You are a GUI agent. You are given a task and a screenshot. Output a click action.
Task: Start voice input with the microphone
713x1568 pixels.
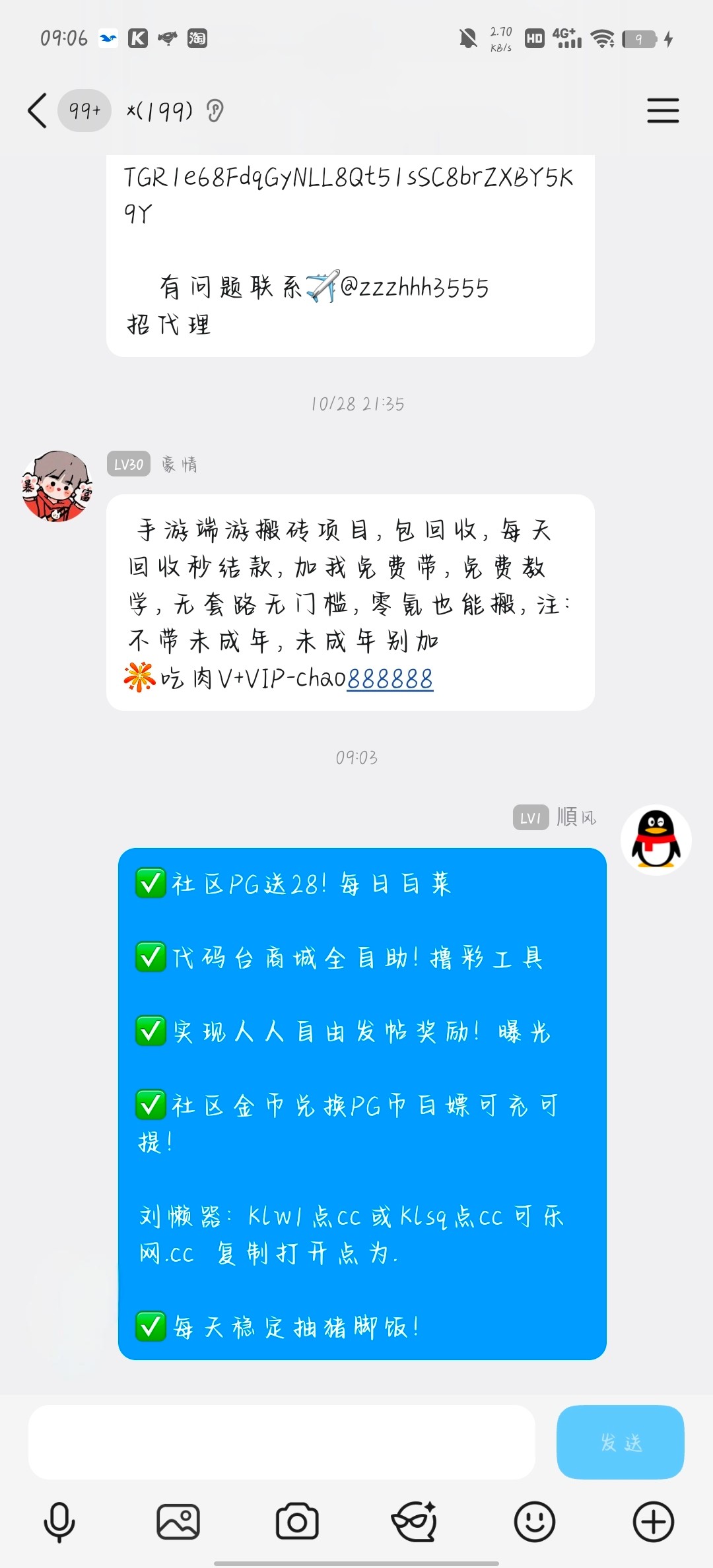(59, 1522)
